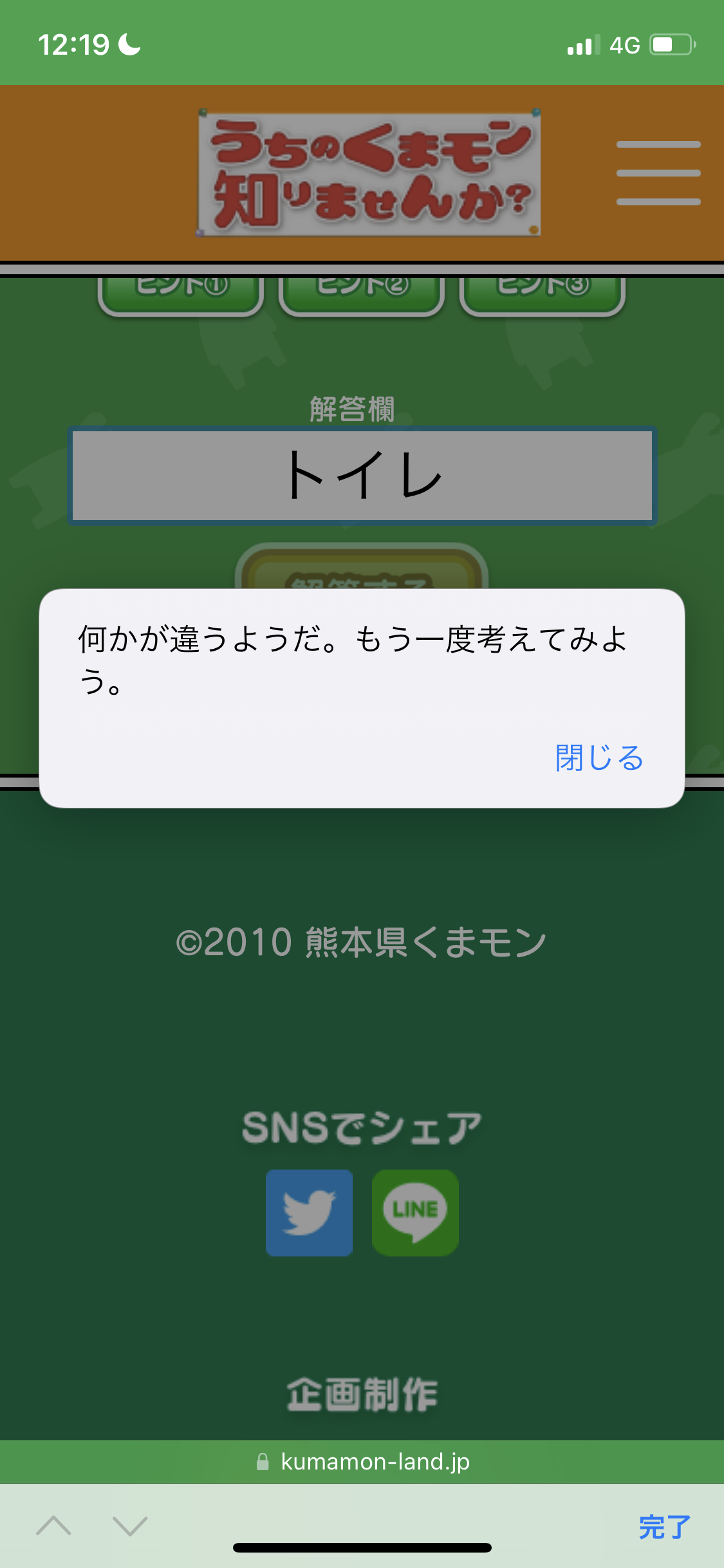Share on Twitter
This screenshot has width=724, height=1568.
309,1213
